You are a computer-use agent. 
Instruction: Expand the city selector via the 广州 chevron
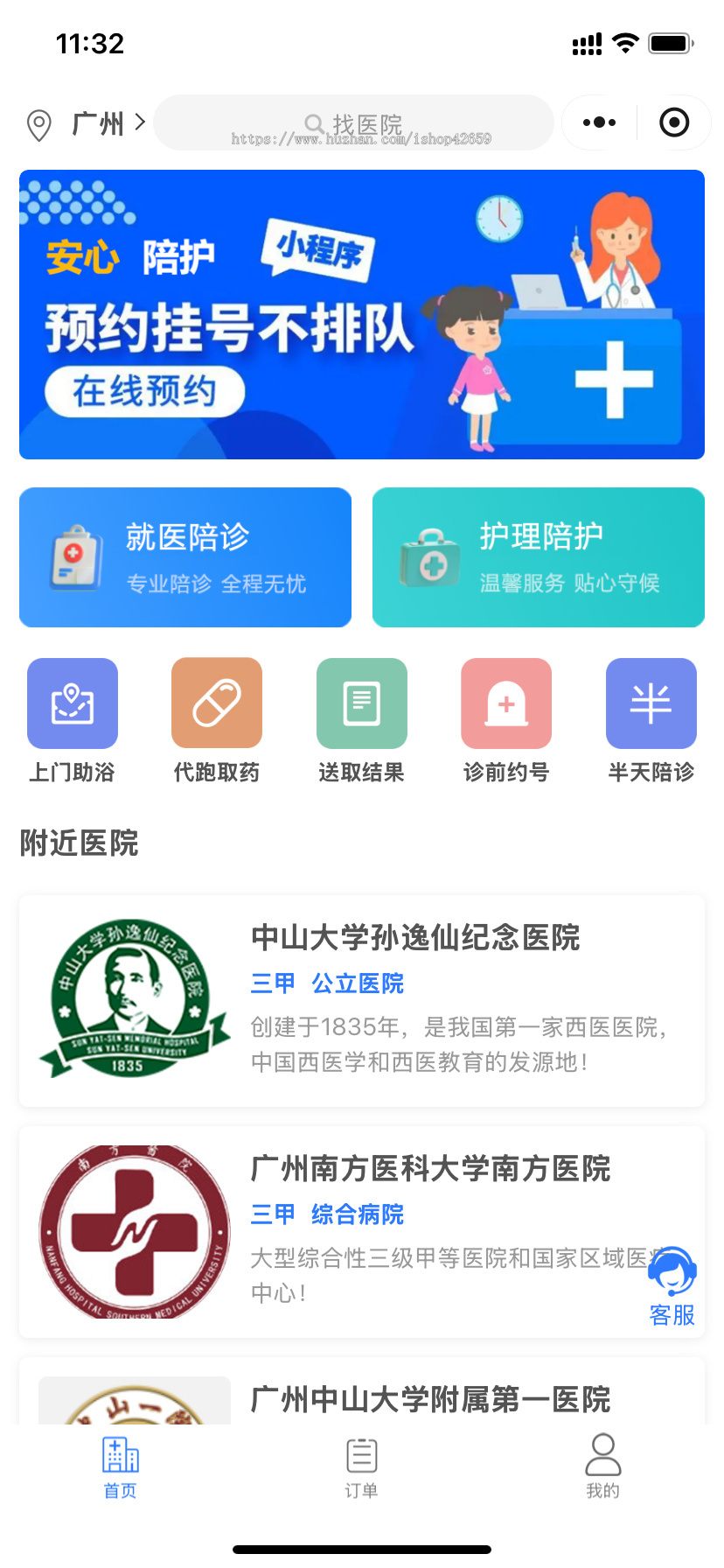click(x=138, y=123)
